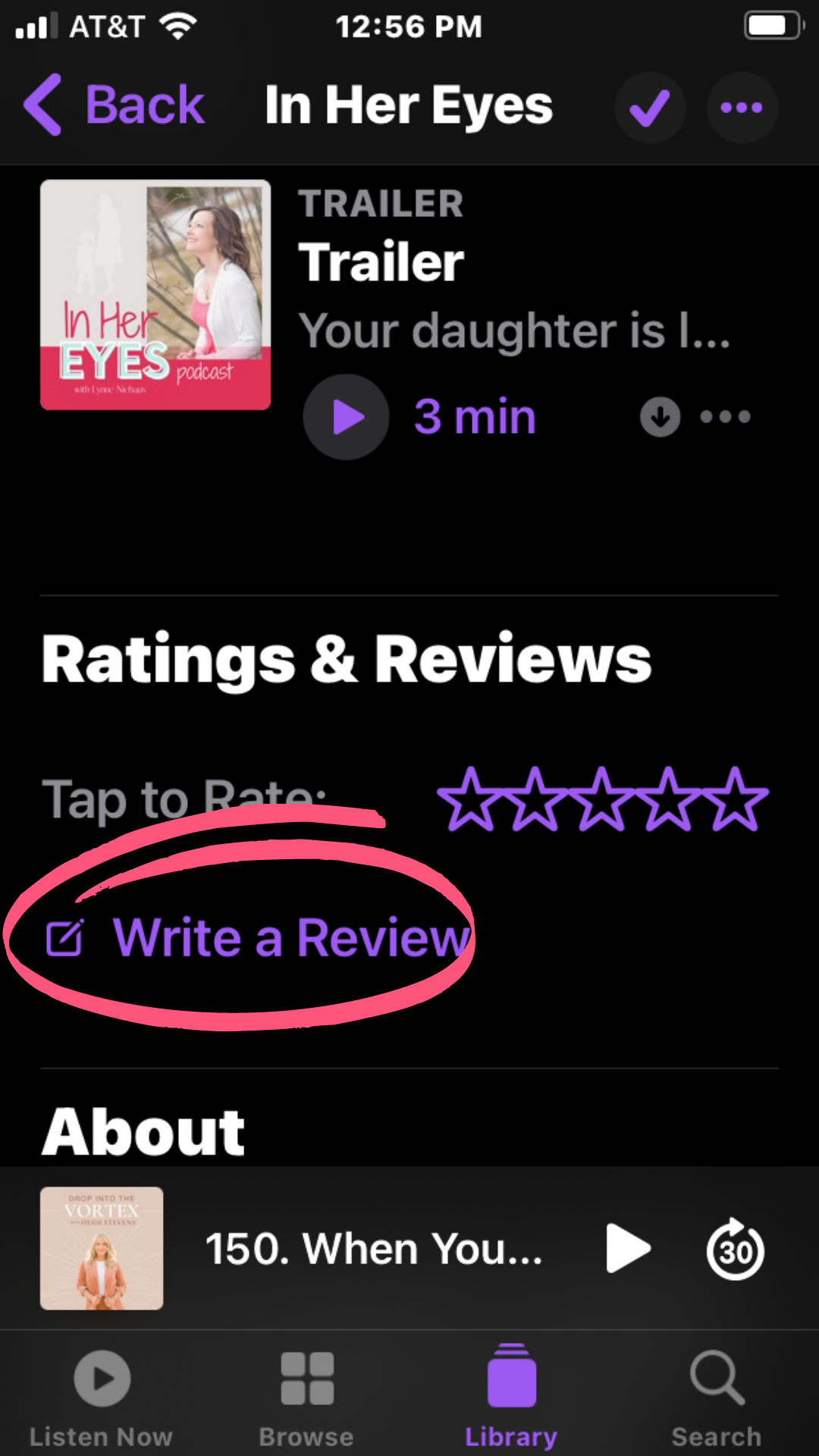This screenshot has height=1456, width=819.
Task: Skip forward 30 seconds
Action: click(x=735, y=1249)
